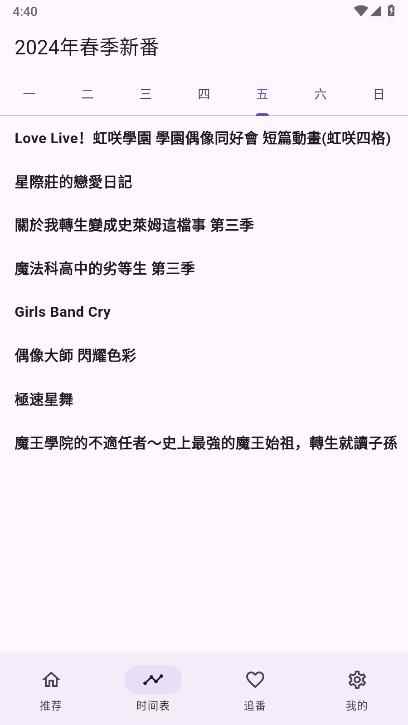The image size is (408, 725).
Task: Go to the 推荐 tab
Action: pyautogui.click(x=51, y=689)
